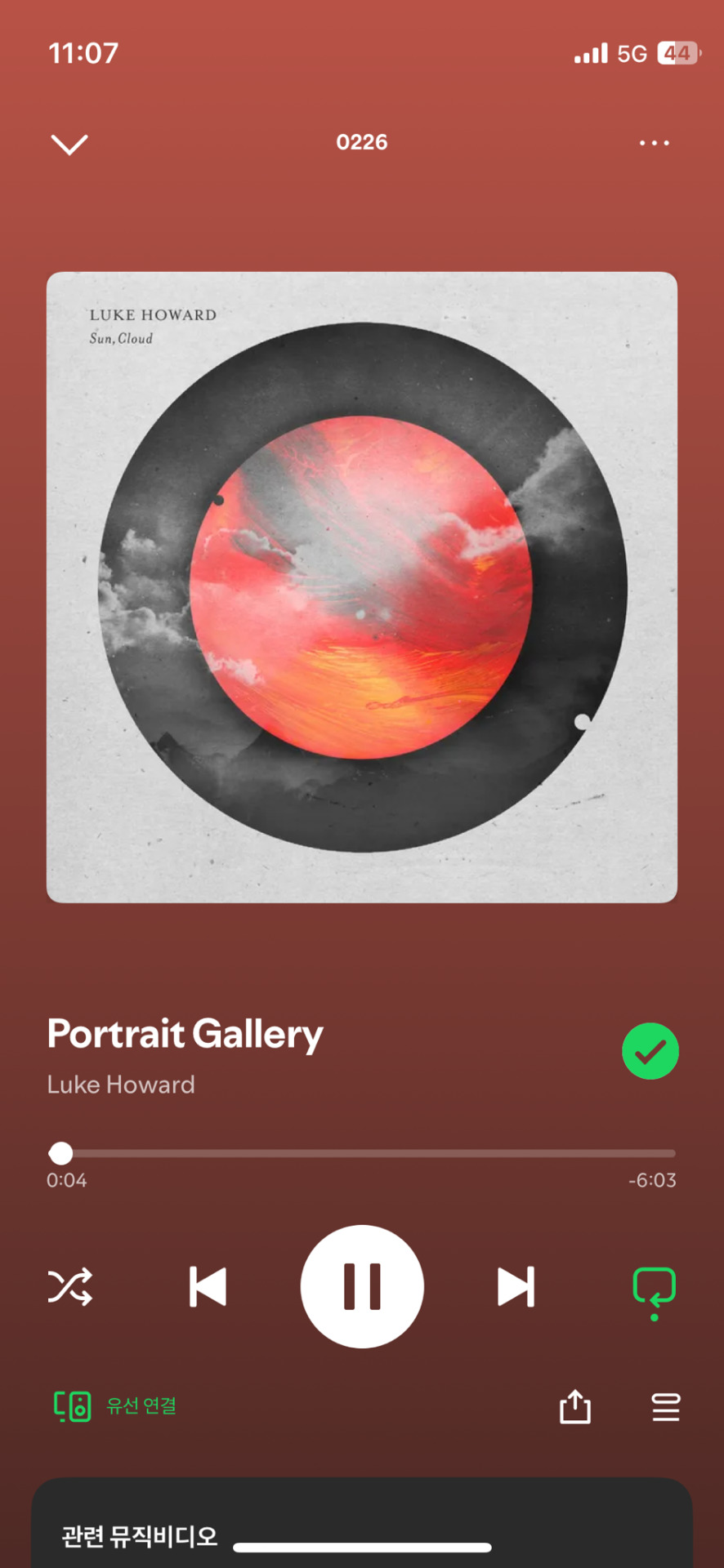This screenshot has height=1568, width=724.
Task: Toggle shuffle mode
Action: pos(70,1287)
